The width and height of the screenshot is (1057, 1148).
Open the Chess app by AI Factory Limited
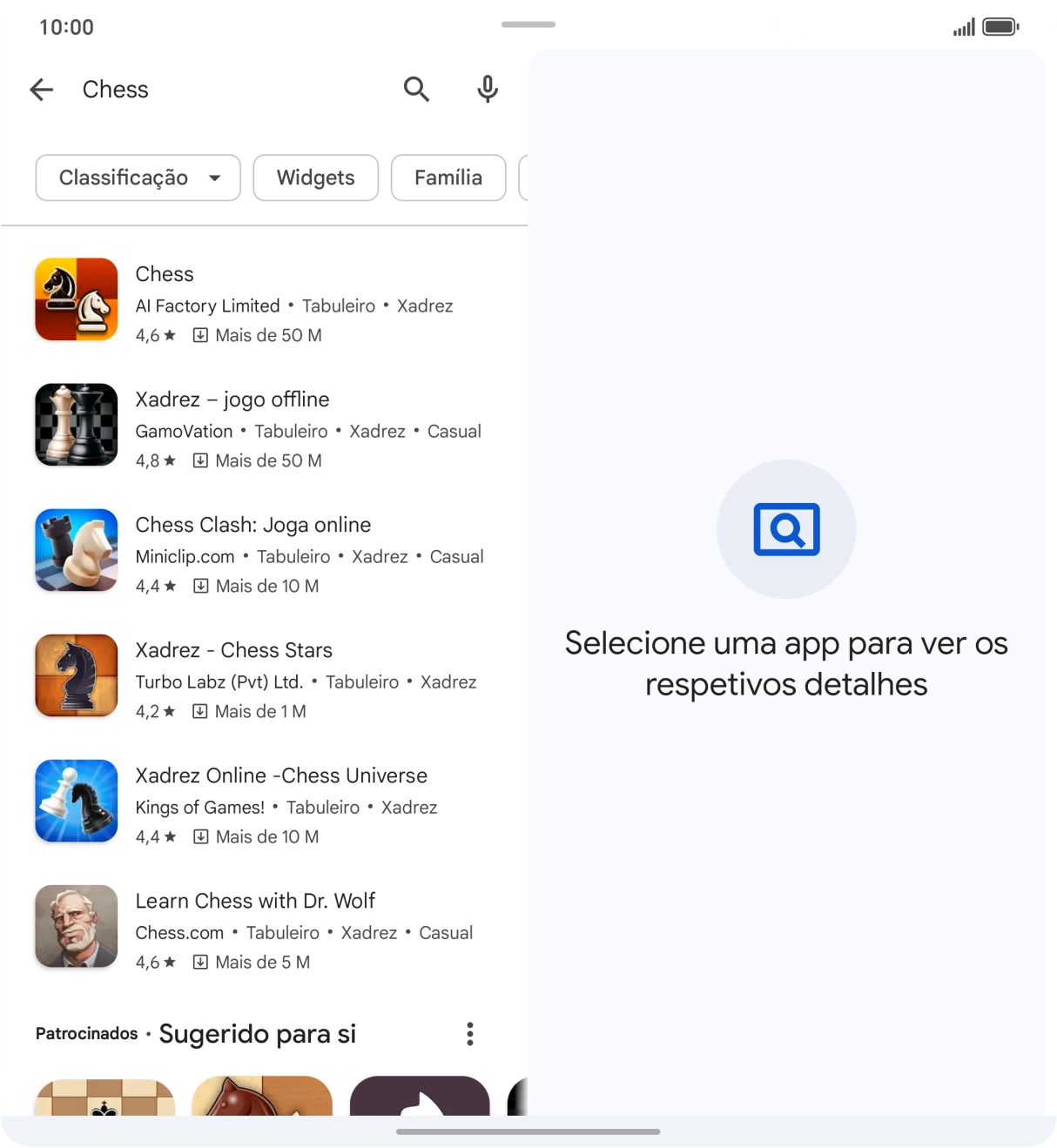click(76, 299)
